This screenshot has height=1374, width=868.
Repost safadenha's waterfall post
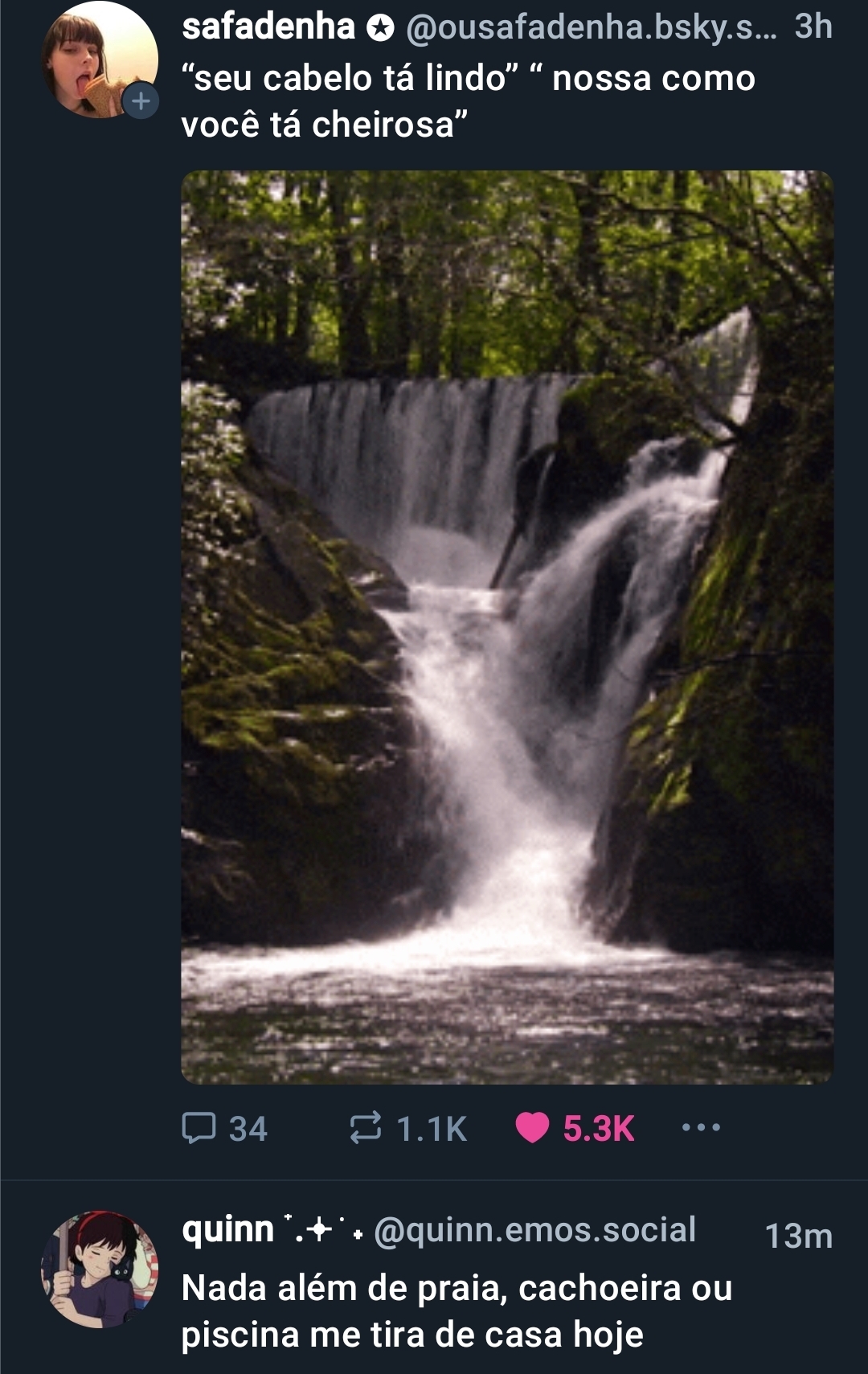pos(366,1128)
